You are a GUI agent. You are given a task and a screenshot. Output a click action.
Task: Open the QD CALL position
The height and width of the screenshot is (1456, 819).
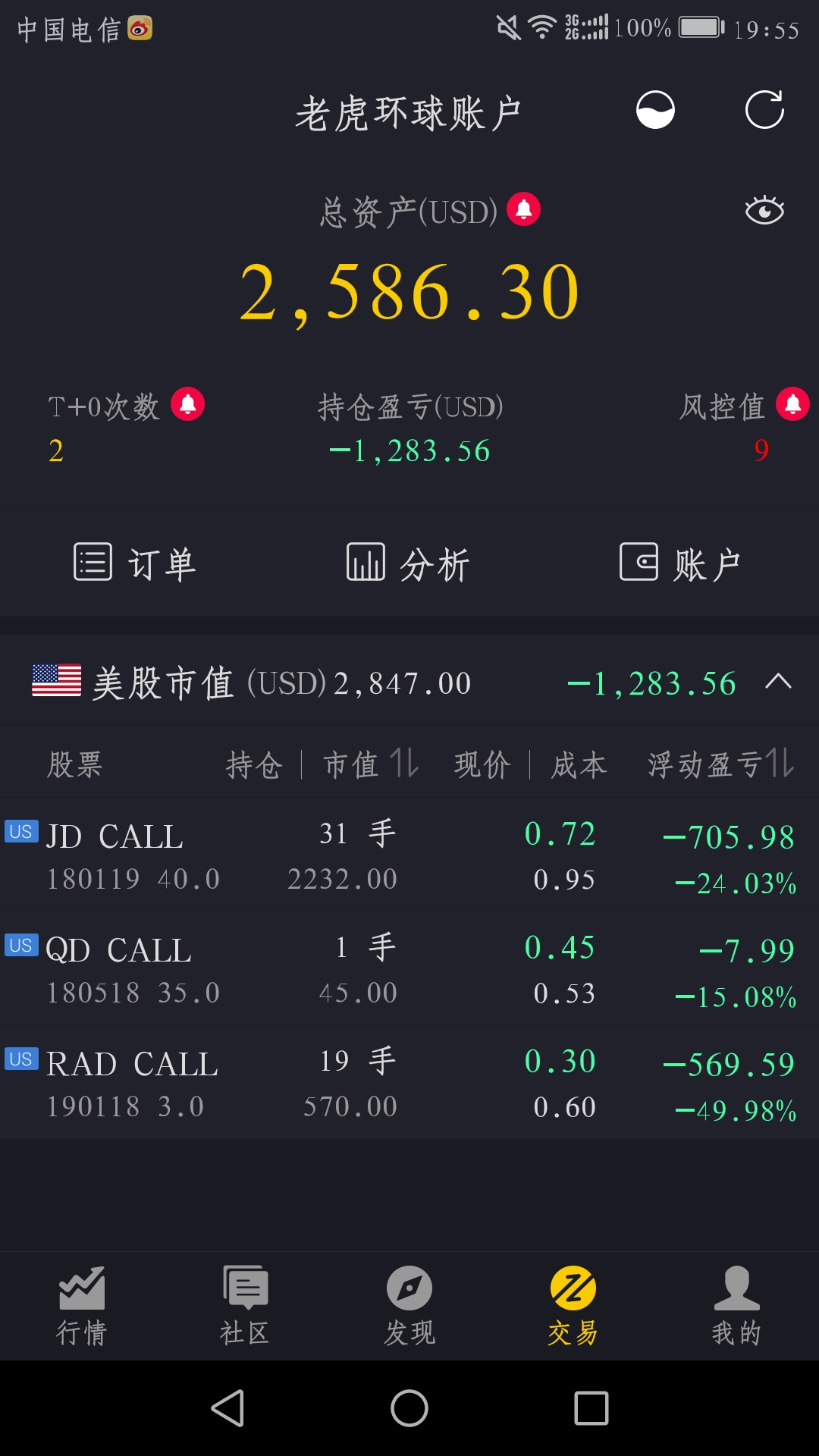point(409,969)
